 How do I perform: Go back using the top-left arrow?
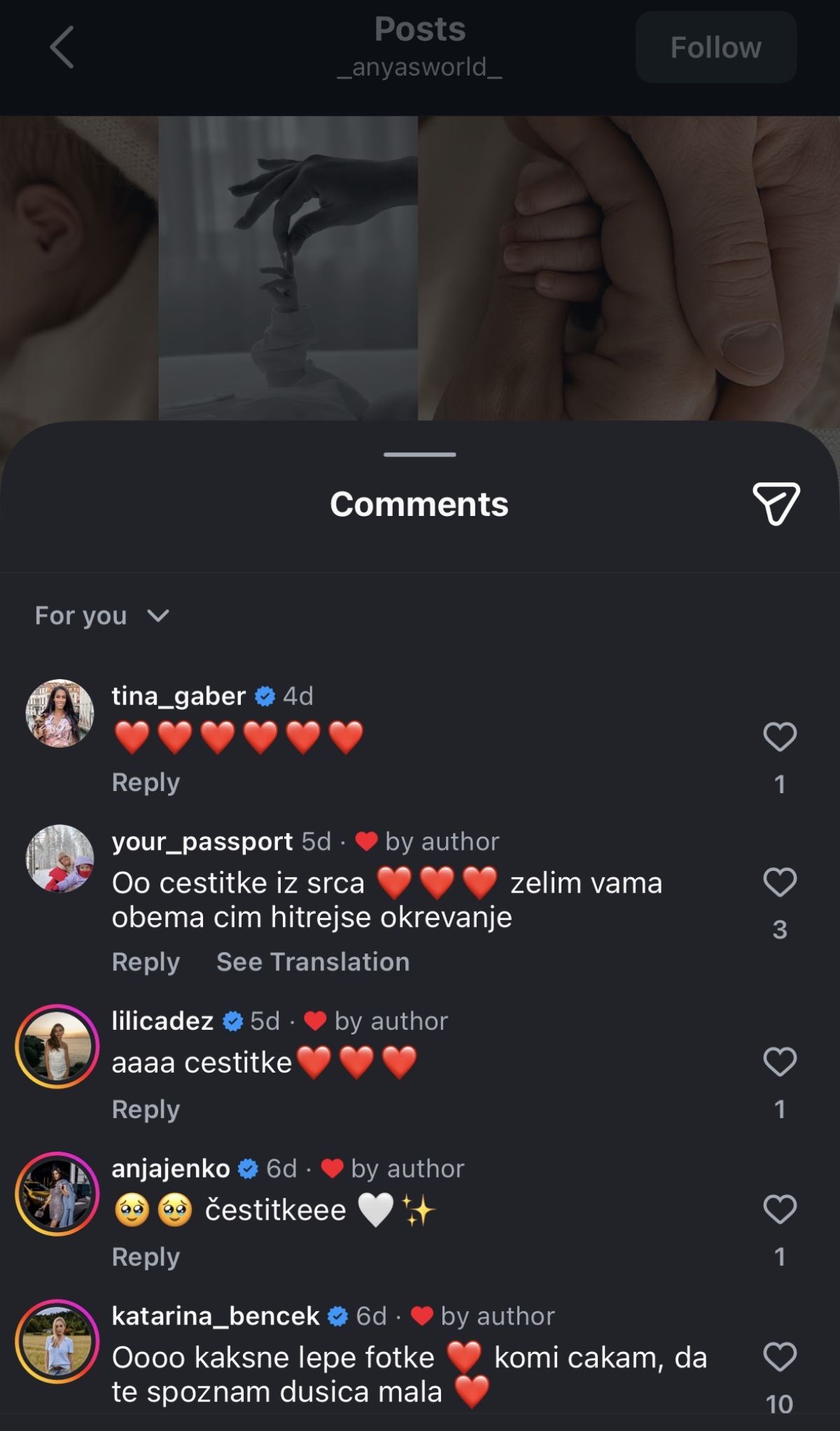point(62,47)
